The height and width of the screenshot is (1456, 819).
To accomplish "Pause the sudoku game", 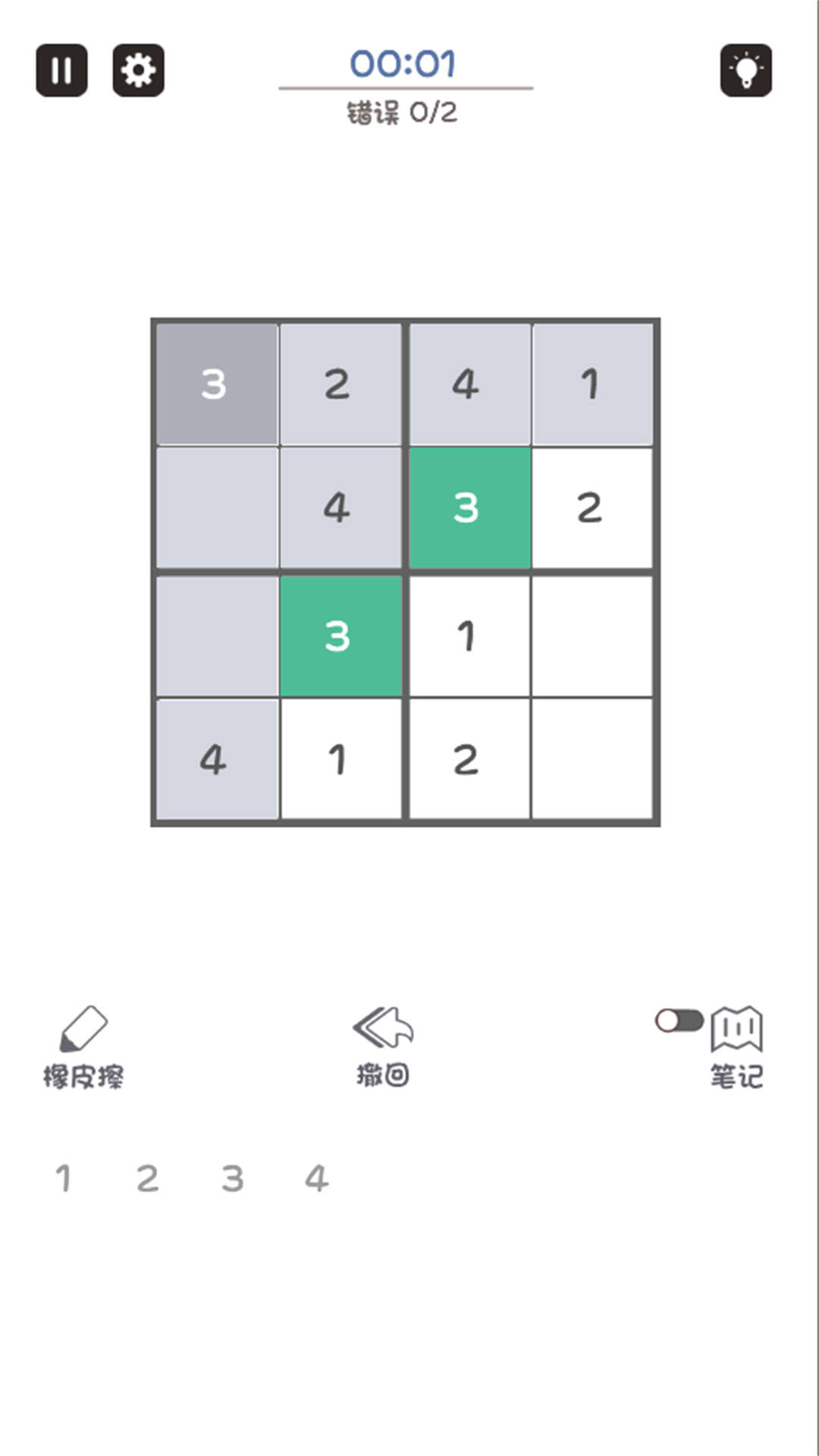I will coord(61,71).
